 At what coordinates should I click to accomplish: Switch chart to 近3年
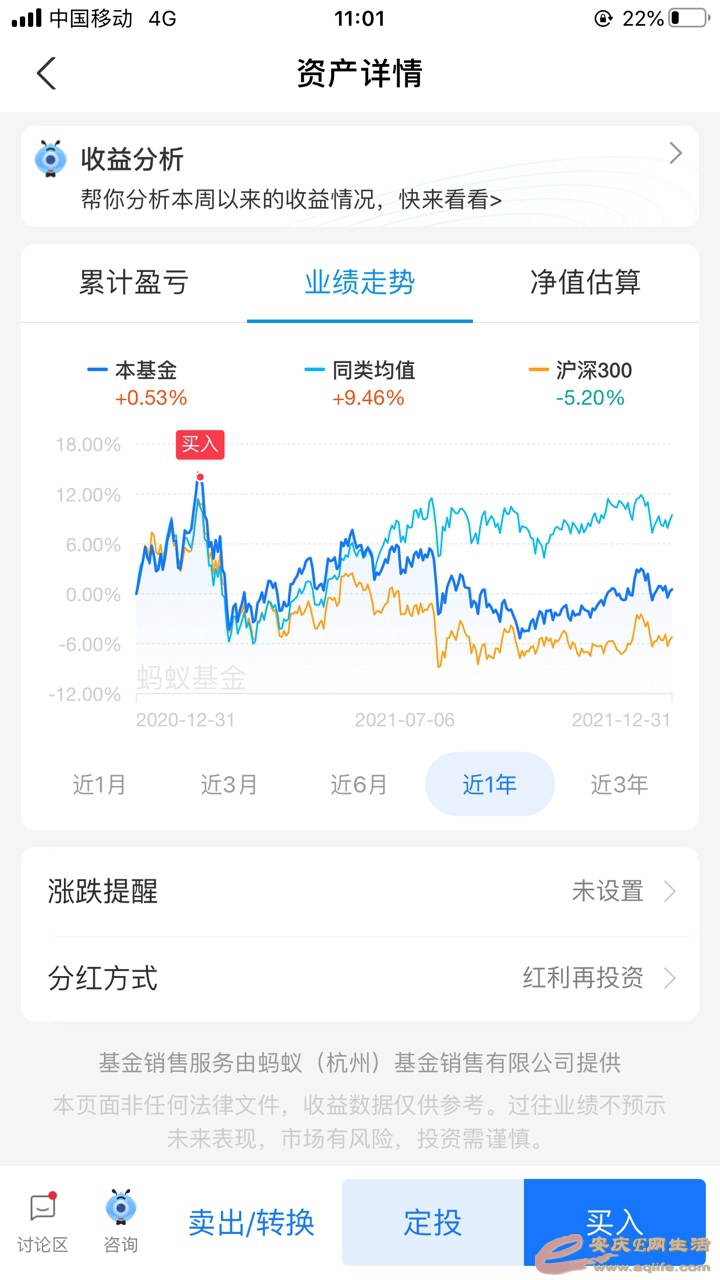click(x=619, y=785)
